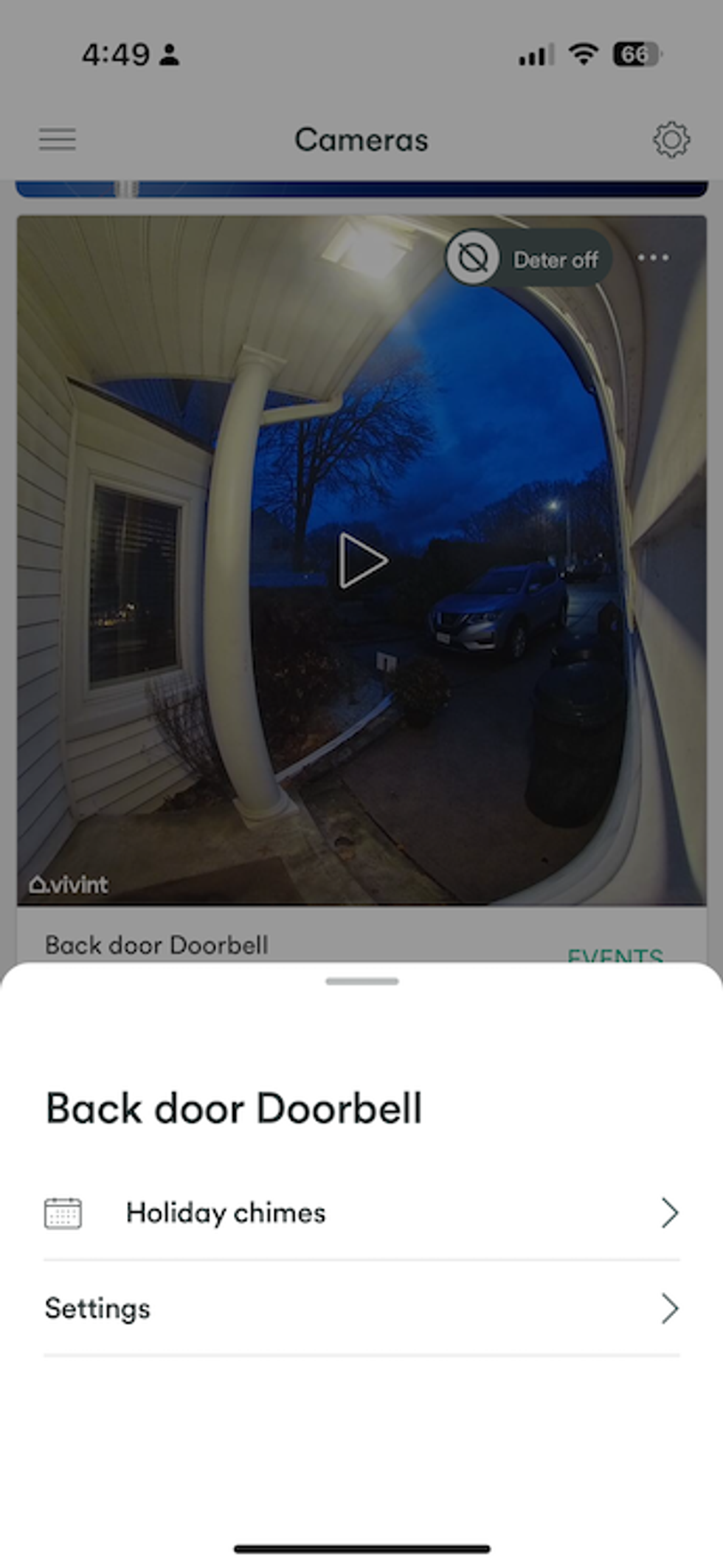Click the Holiday chimes calendar icon
This screenshot has height=1568, width=723.
62,1211
